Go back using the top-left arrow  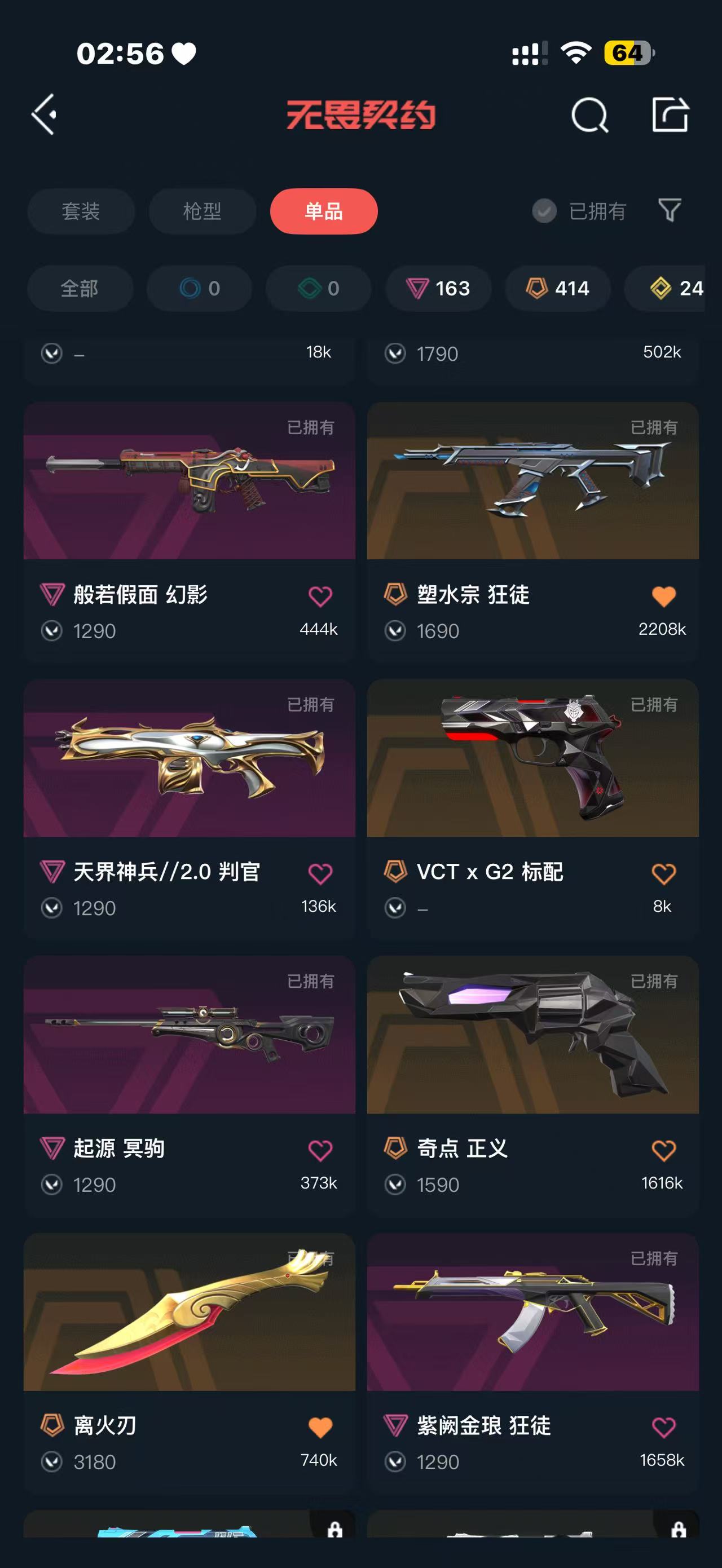[x=44, y=114]
